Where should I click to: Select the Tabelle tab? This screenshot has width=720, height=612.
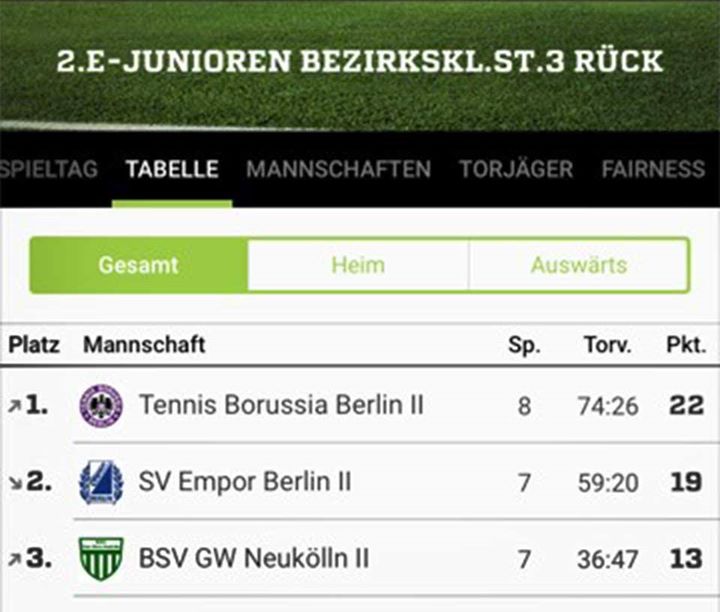(x=172, y=169)
